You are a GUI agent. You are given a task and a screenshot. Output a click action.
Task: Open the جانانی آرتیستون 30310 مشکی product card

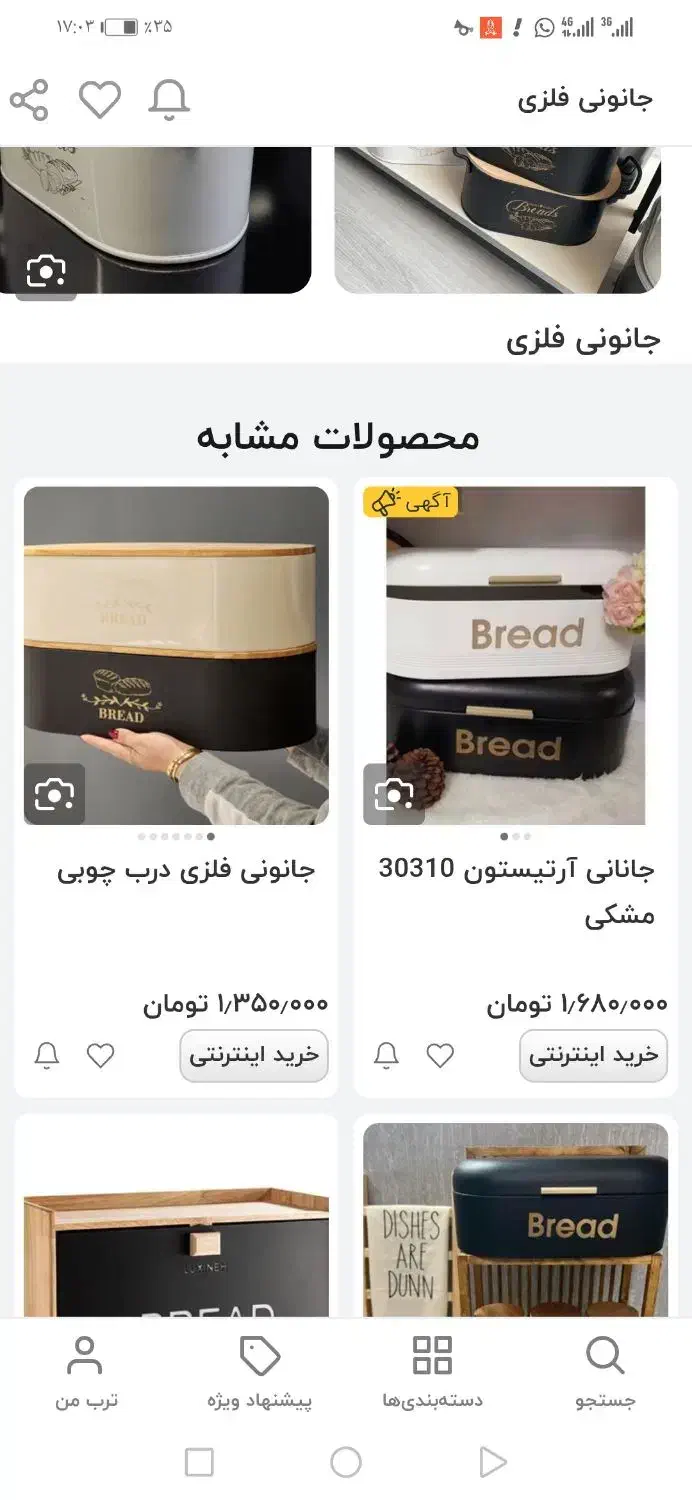pos(516,890)
